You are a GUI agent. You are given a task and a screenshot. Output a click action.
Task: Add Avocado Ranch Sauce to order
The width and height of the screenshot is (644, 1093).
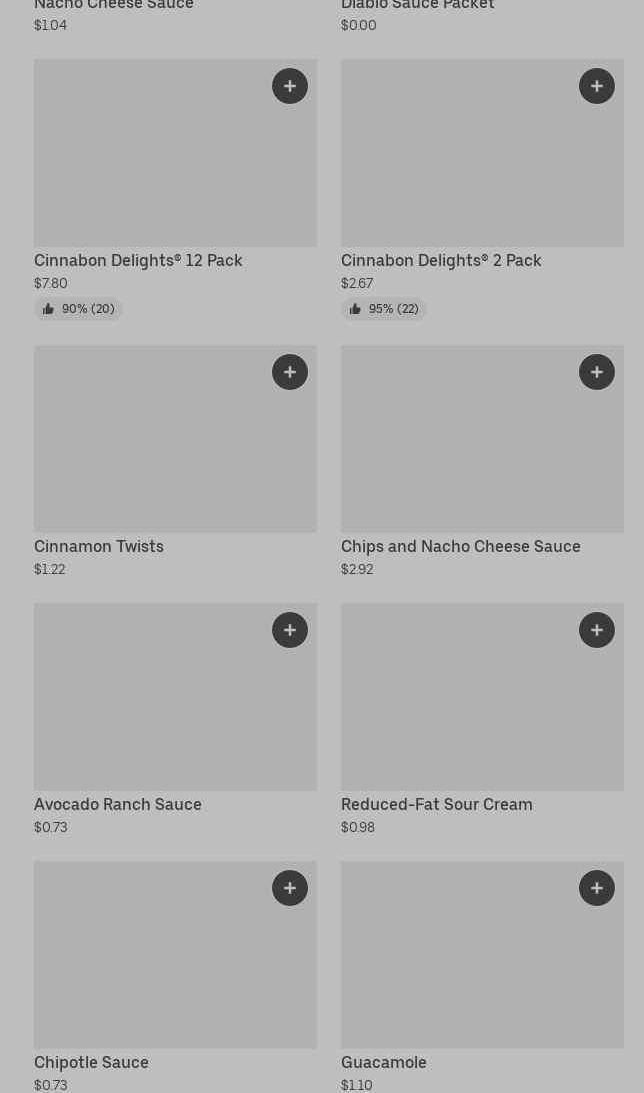(x=290, y=629)
